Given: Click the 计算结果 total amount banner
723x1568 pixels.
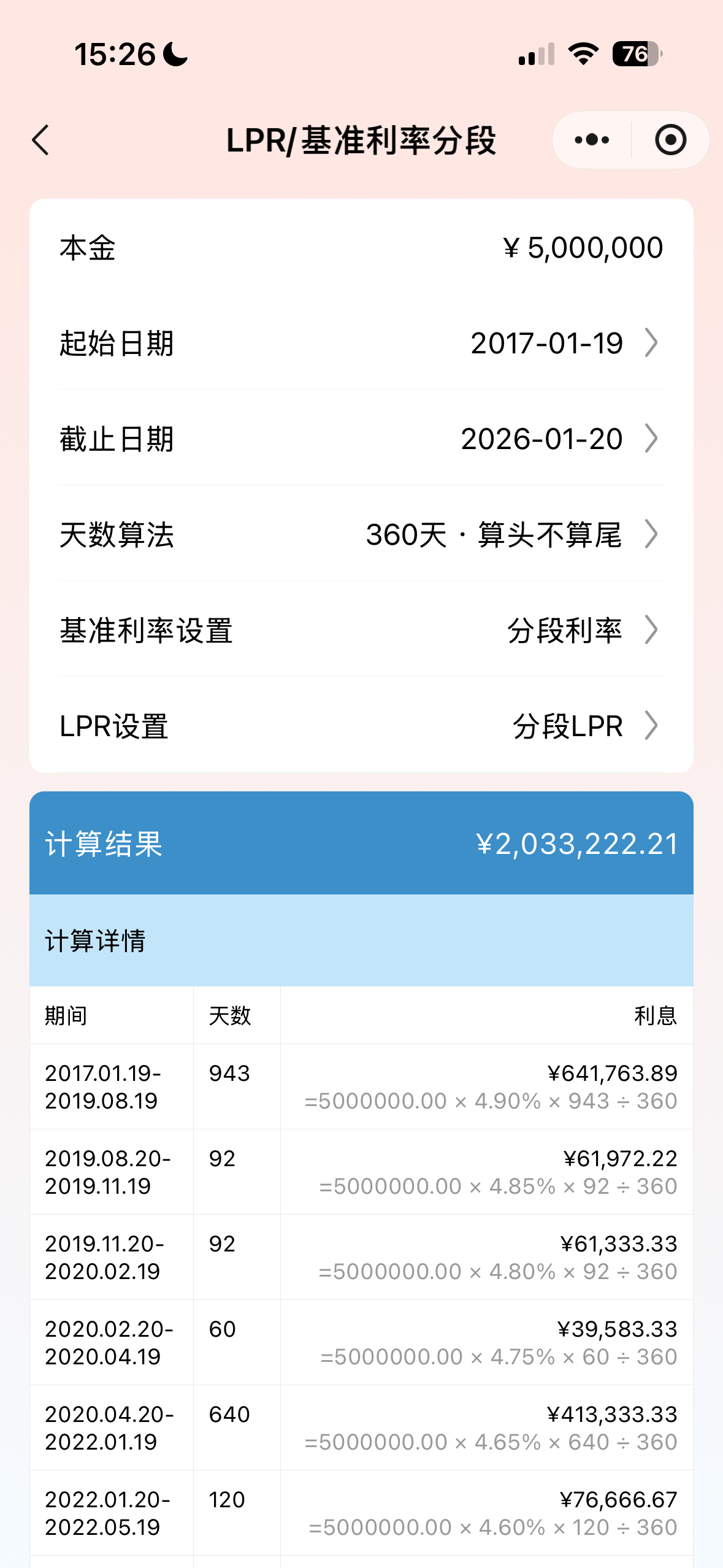Looking at the screenshot, I should point(361,844).
